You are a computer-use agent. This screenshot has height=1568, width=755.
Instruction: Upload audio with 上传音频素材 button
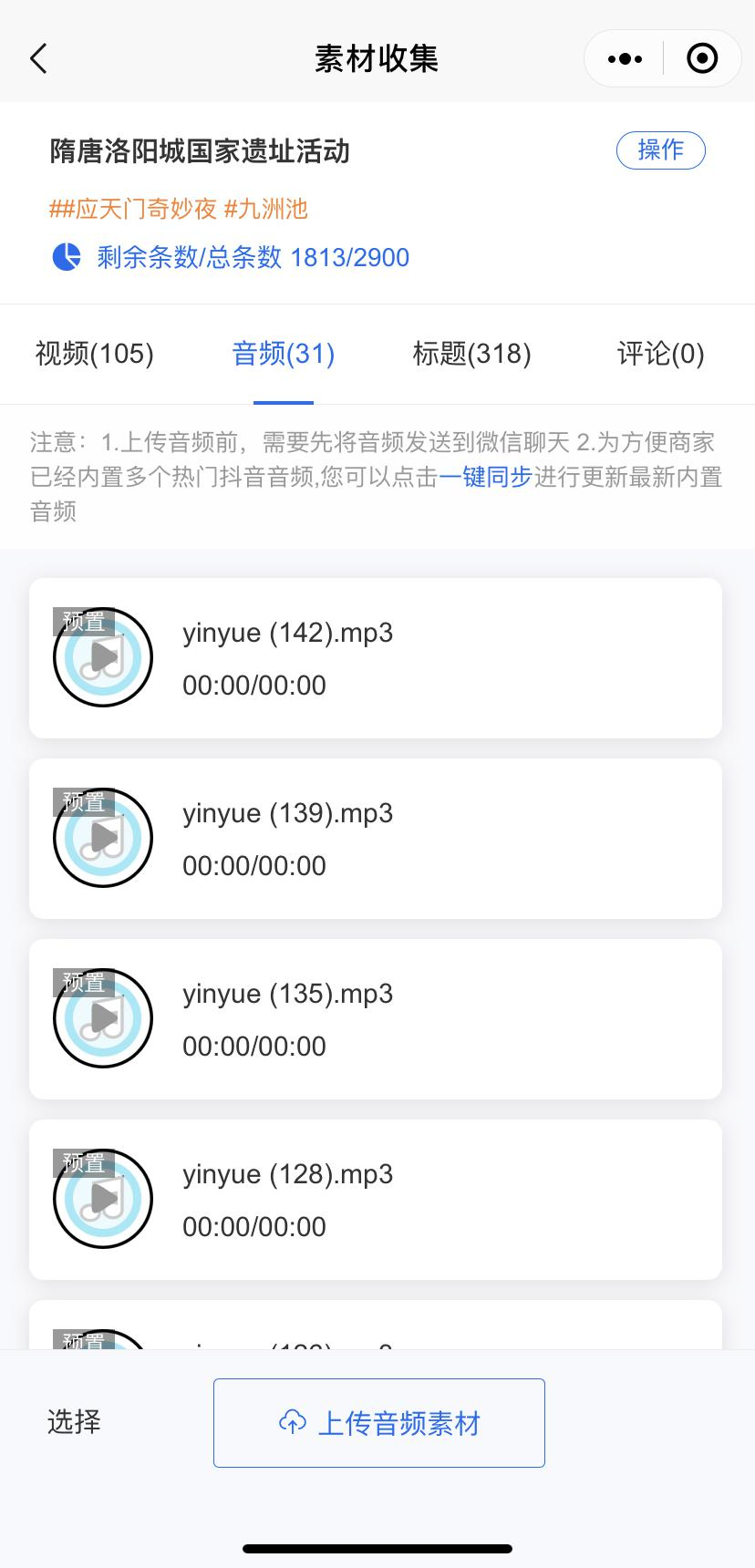379,1423
